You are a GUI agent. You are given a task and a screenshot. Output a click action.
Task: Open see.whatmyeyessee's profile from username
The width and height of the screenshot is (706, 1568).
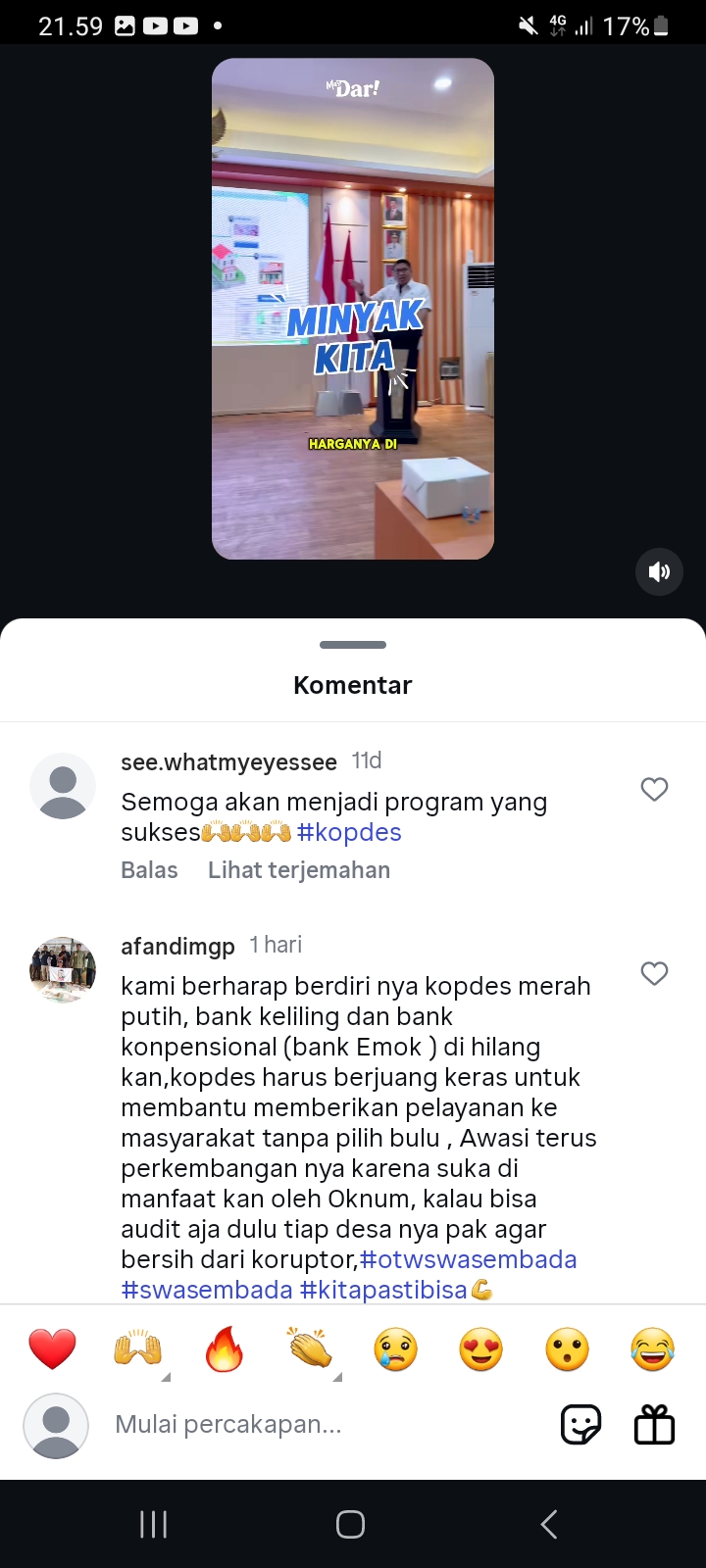coord(228,761)
